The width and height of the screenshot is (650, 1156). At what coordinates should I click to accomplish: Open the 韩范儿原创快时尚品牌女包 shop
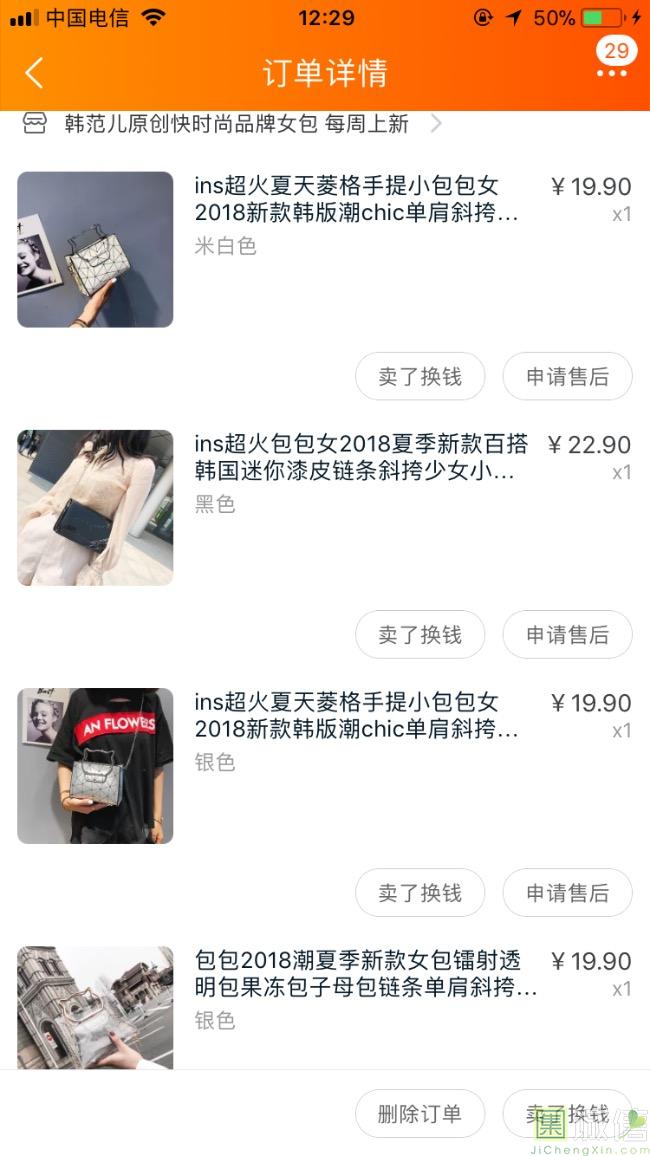coord(236,124)
